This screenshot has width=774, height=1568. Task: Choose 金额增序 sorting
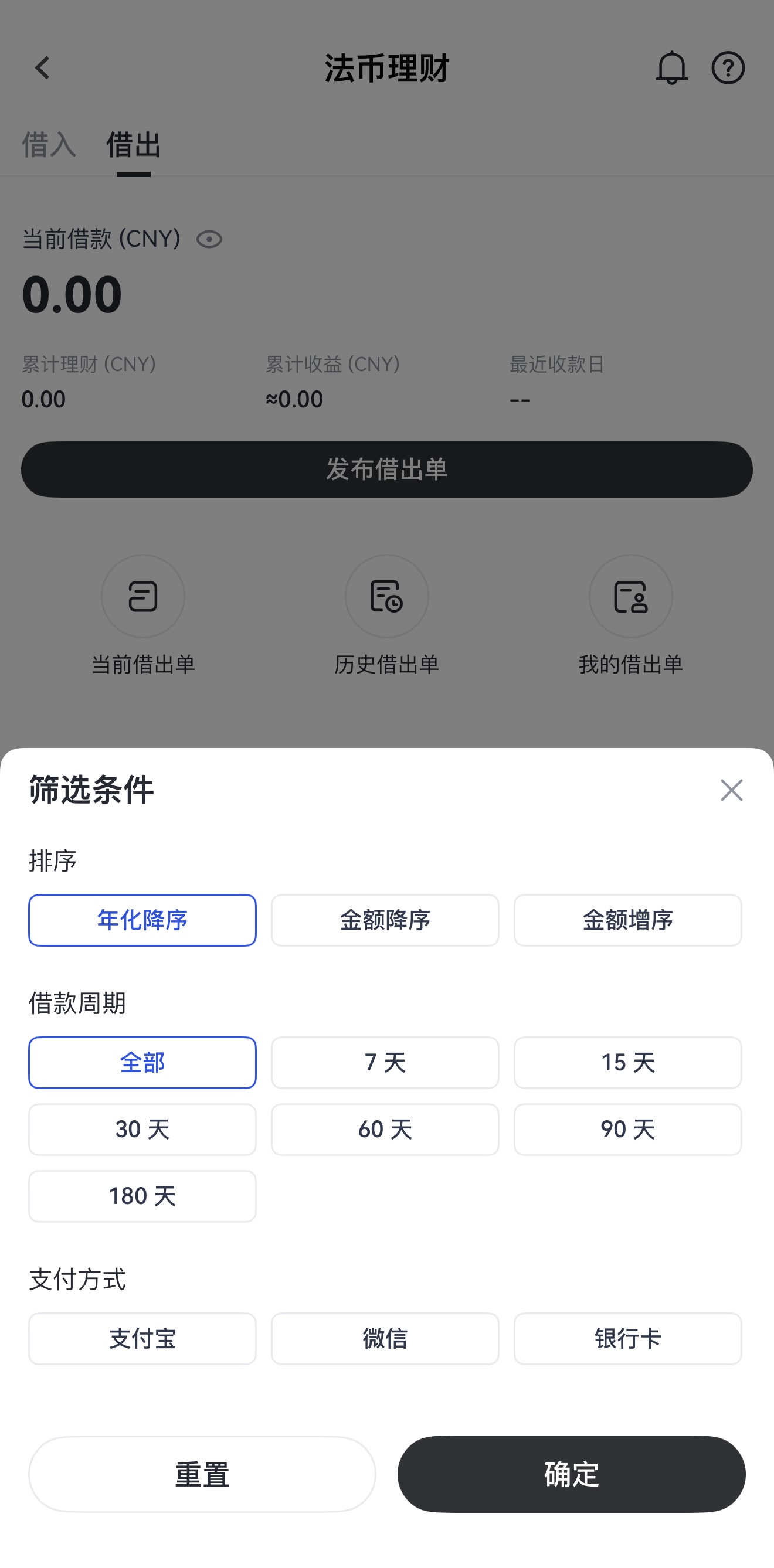627,920
